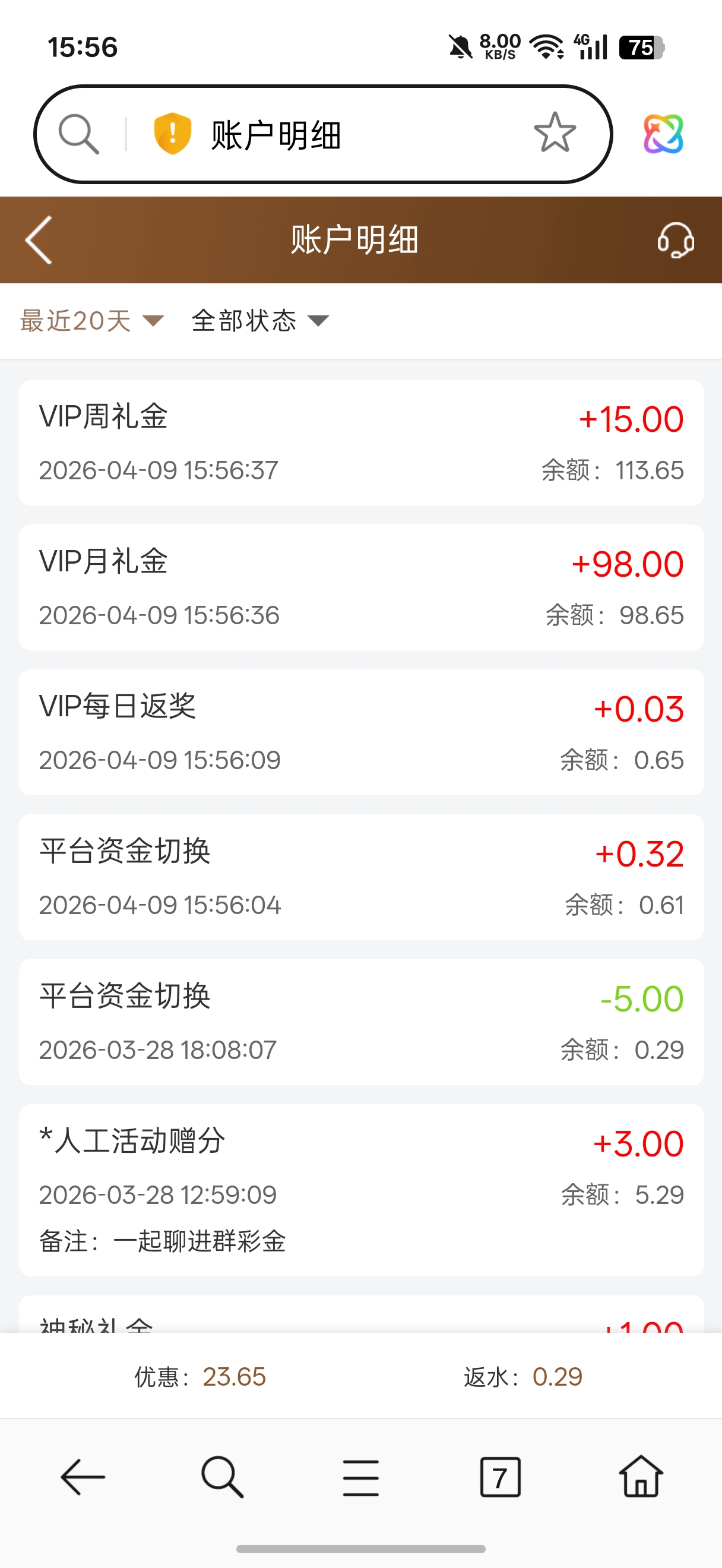View the 7 open browser tabs
The height and width of the screenshot is (1568, 722).
[500, 1477]
